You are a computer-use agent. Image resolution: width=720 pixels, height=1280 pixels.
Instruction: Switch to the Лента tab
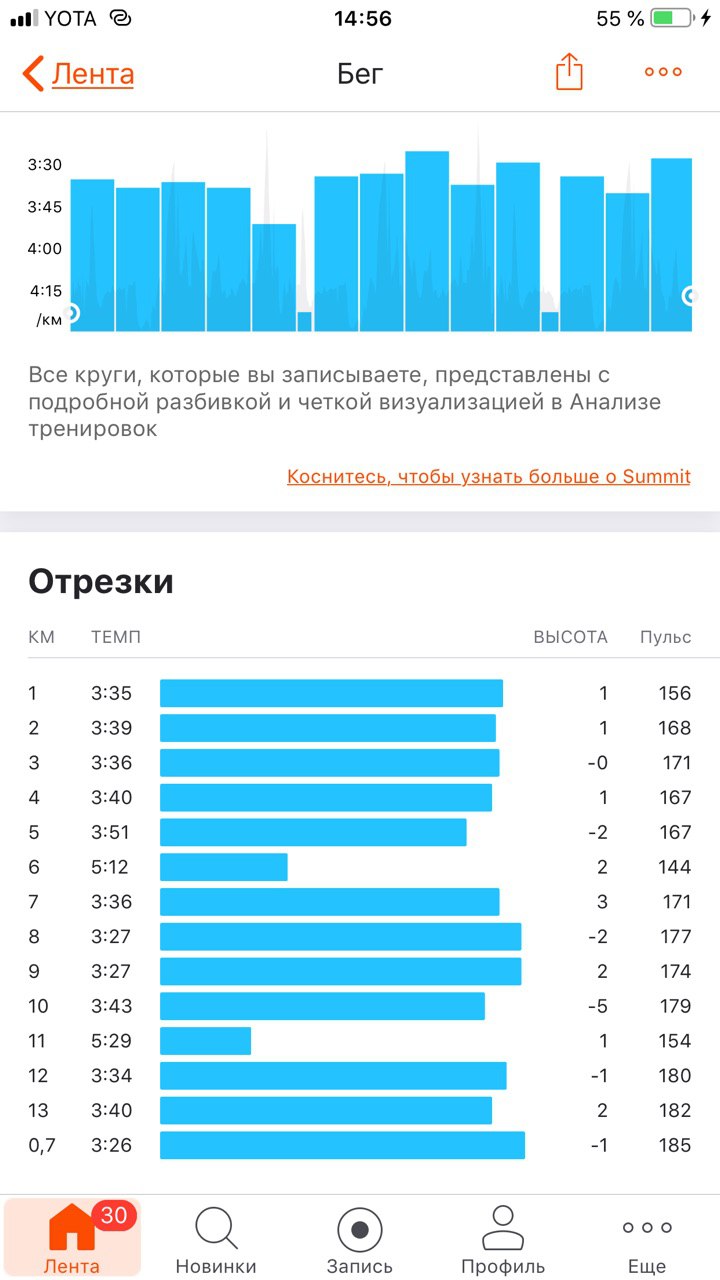click(x=72, y=1240)
